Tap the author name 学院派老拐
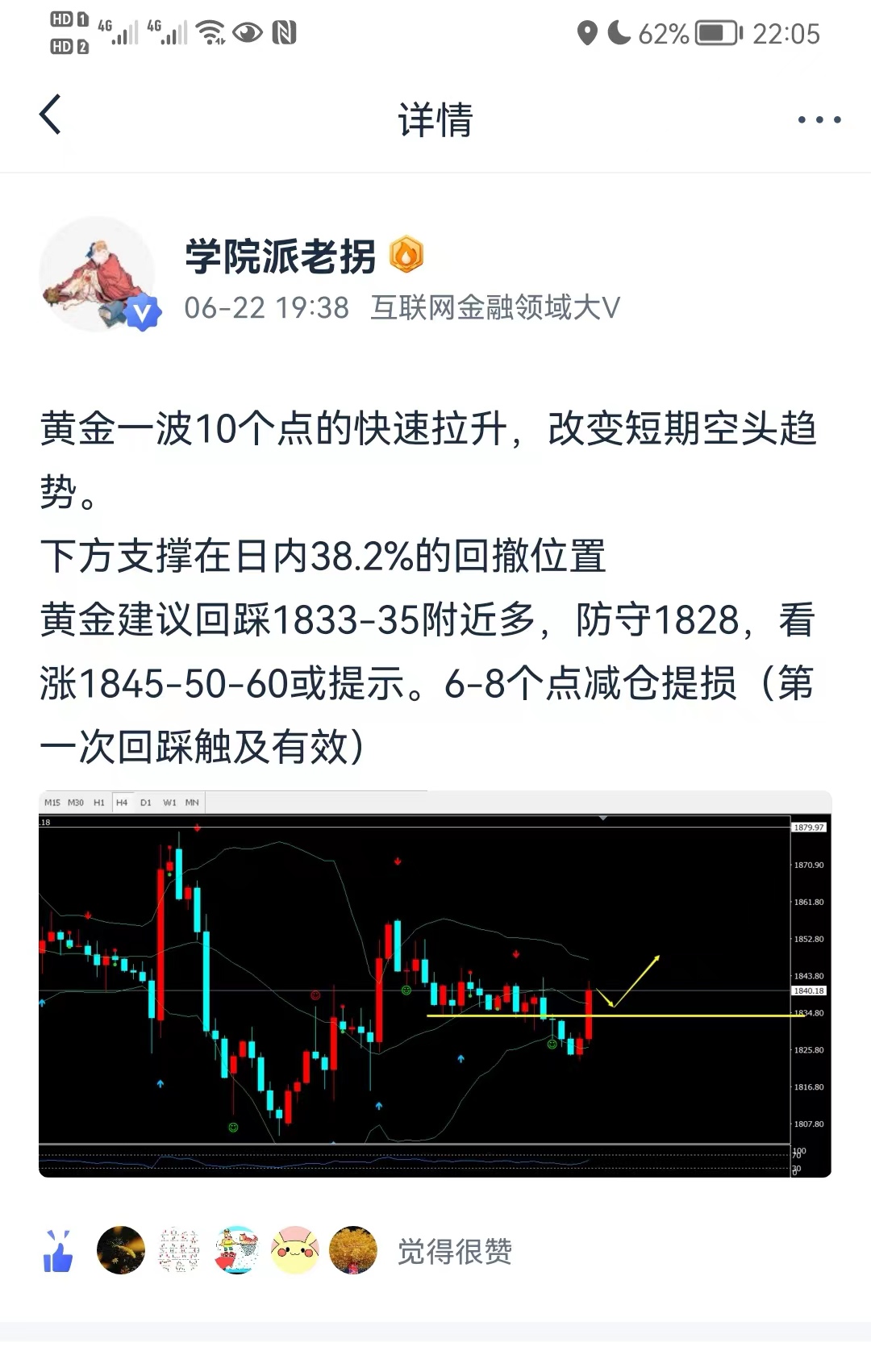This screenshot has height=1372, width=871. click(x=281, y=256)
